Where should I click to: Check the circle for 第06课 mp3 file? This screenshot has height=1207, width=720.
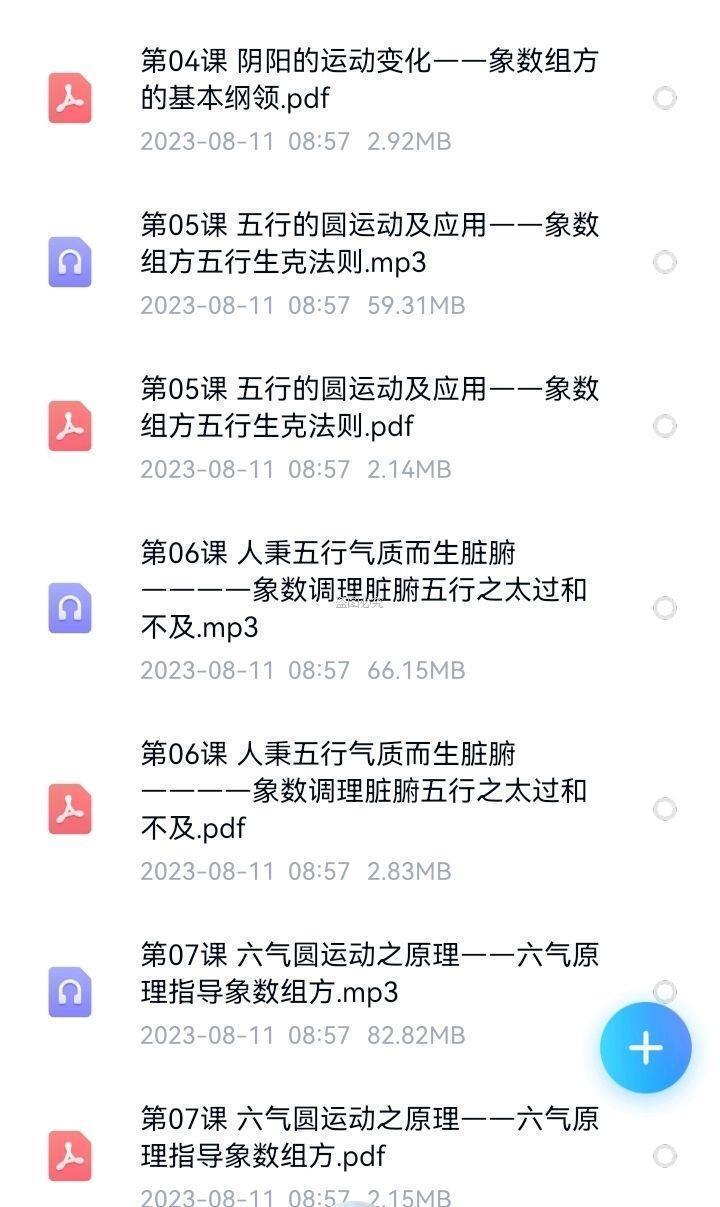tap(664, 608)
